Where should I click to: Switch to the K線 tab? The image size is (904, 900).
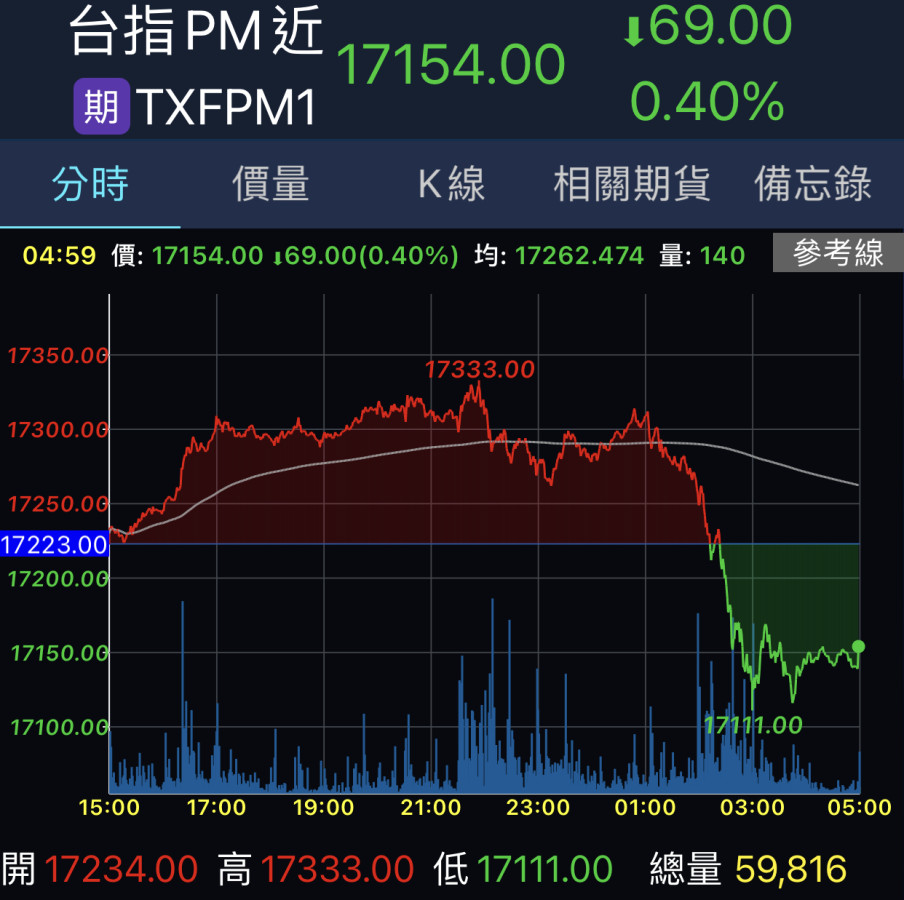[x=451, y=185]
